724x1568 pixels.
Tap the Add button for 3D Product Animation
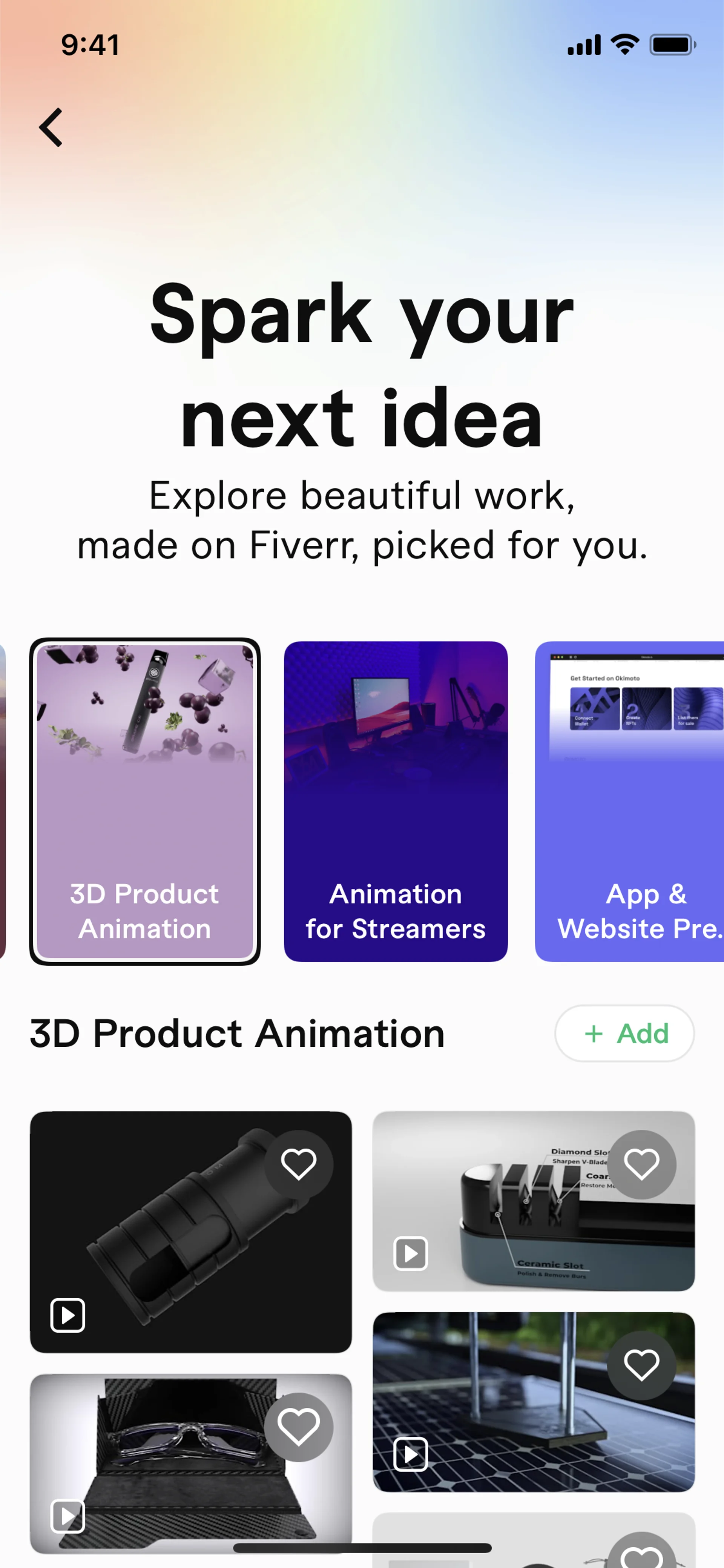tap(624, 1033)
